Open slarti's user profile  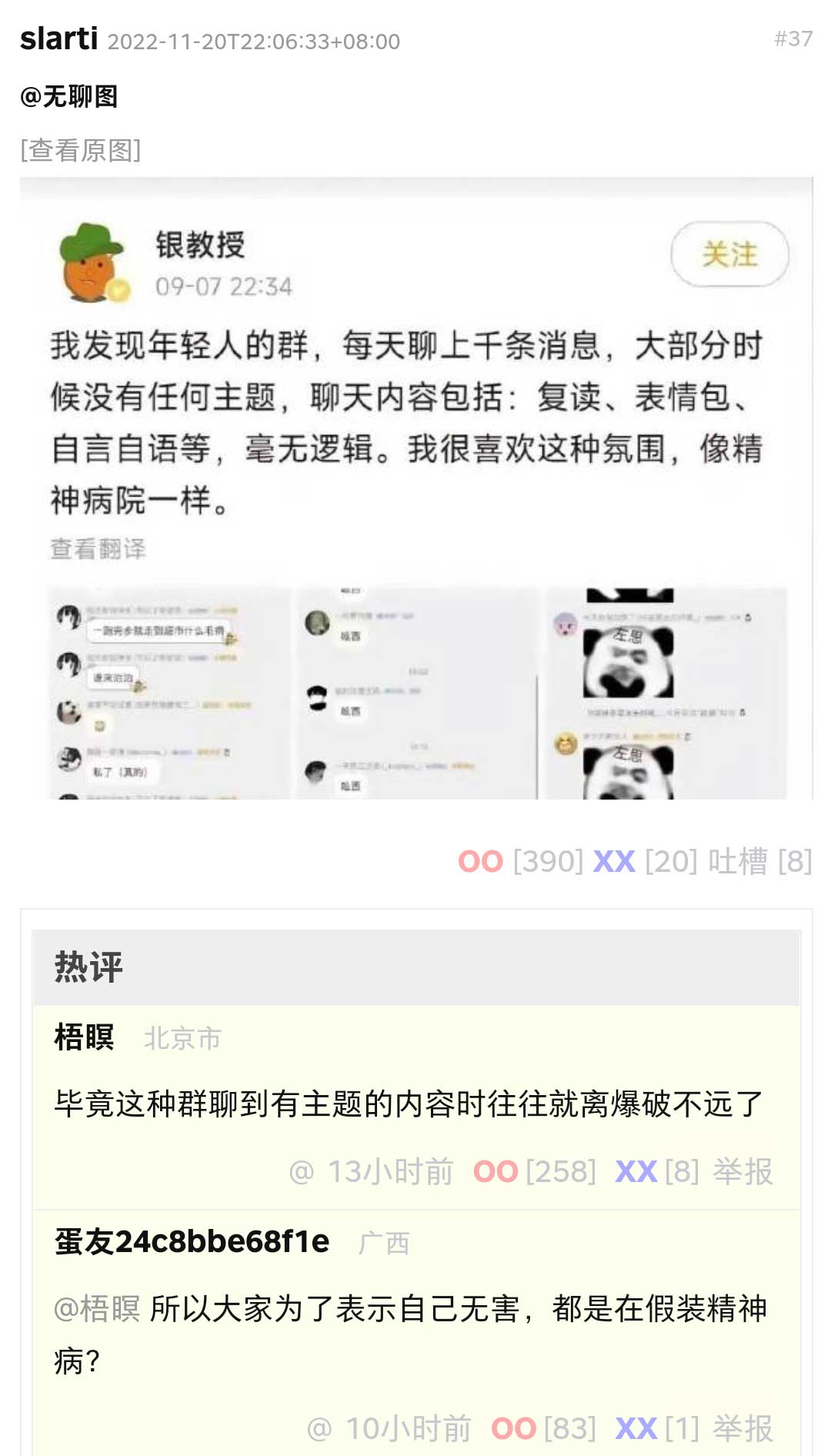click(59, 38)
